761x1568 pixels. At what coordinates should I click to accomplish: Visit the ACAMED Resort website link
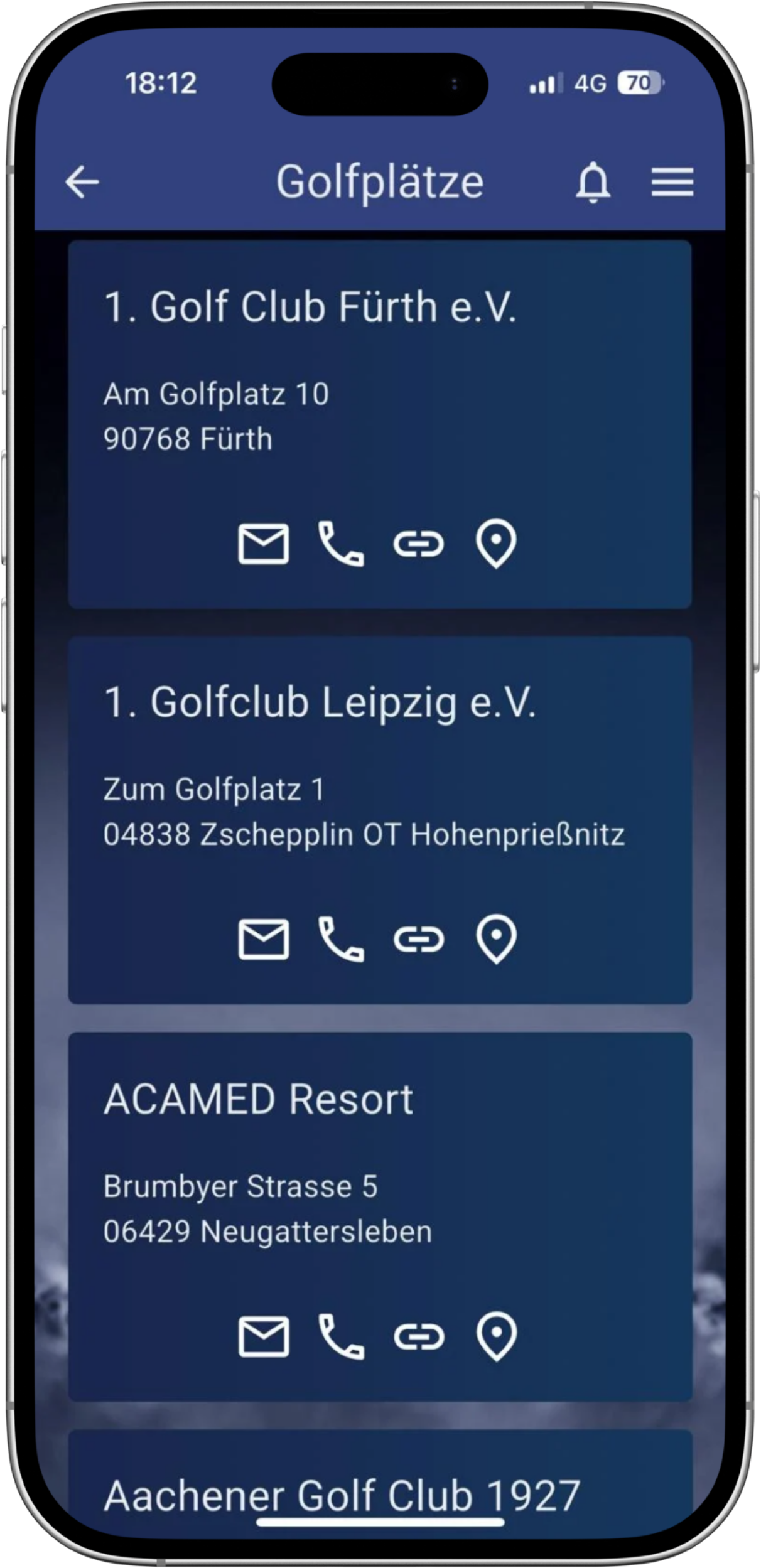click(x=419, y=1336)
